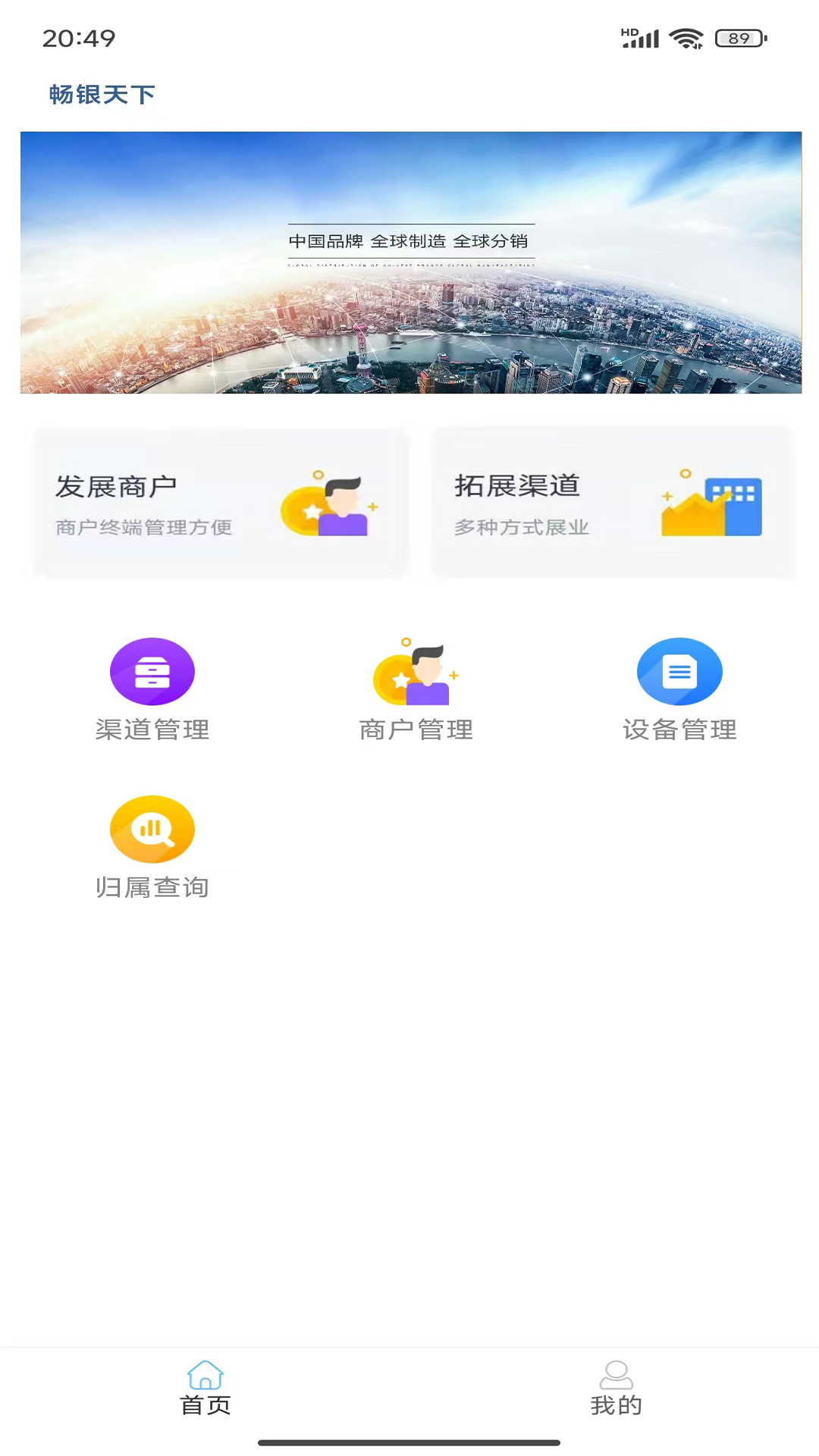Open the 渠道管理 purple archive icon
This screenshot has height=1456, width=819.
[152, 671]
